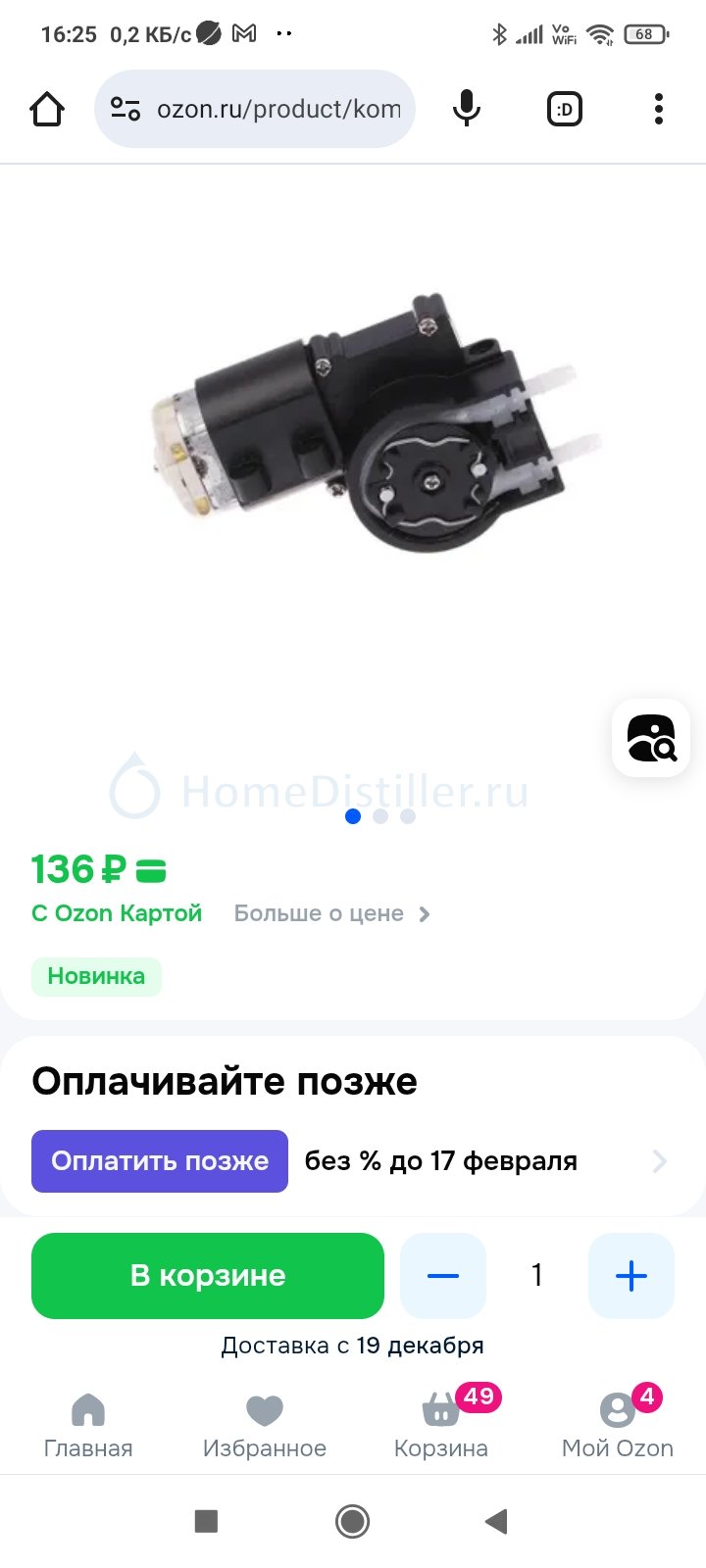This screenshot has width=706, height=1568.
Task: Open Больше о цене details
Action: click(331, 913)
